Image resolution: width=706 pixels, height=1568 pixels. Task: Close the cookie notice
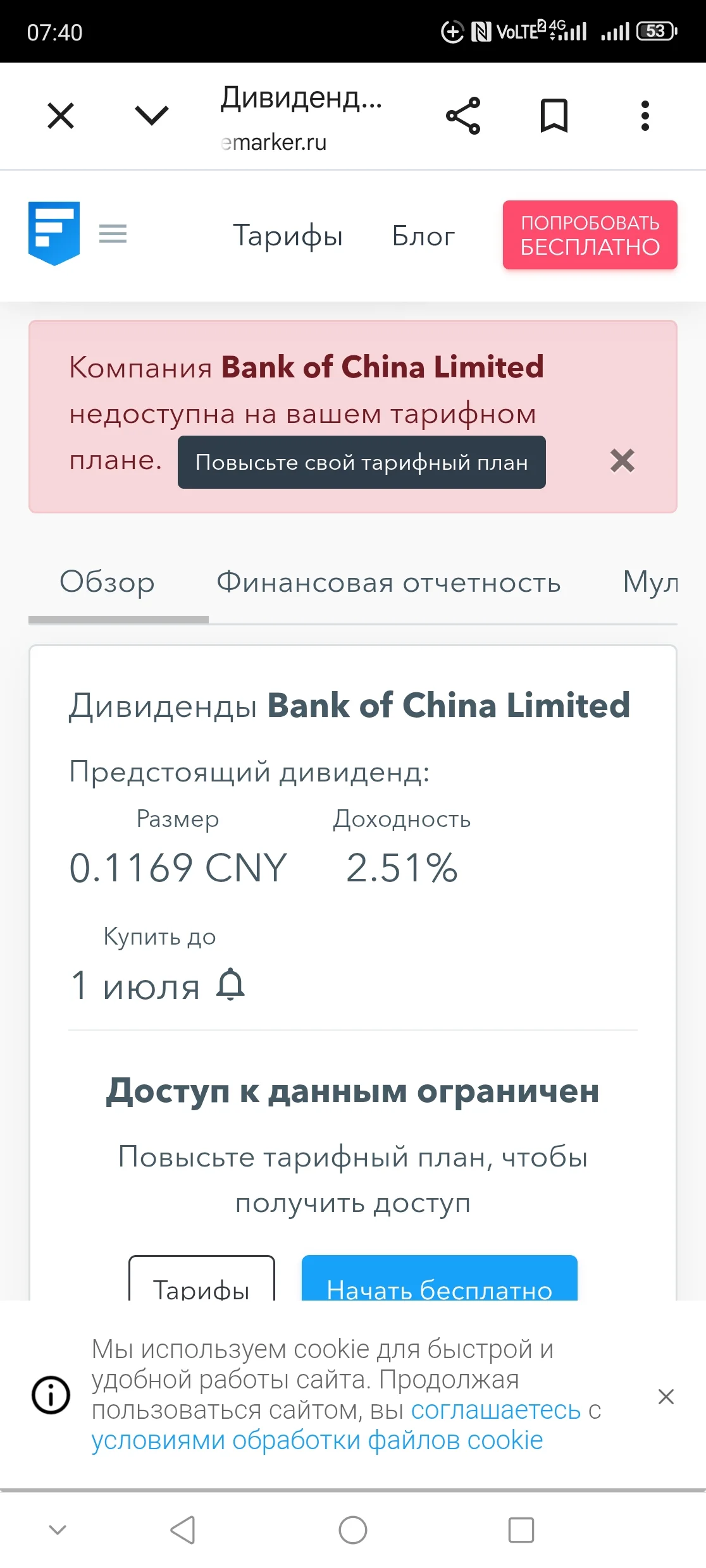point(666,1396)
